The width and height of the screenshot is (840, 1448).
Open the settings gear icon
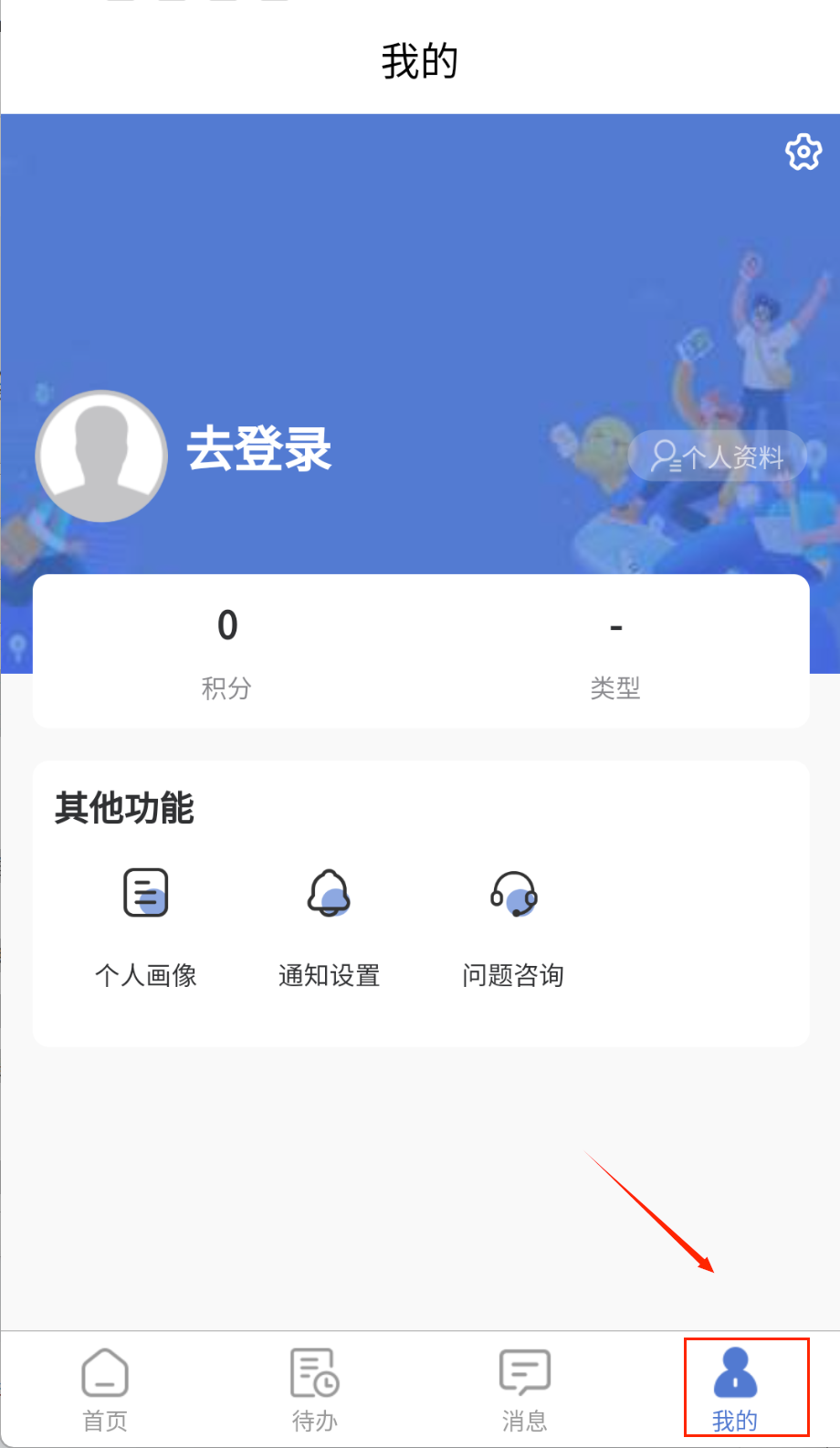click(803, 152)
